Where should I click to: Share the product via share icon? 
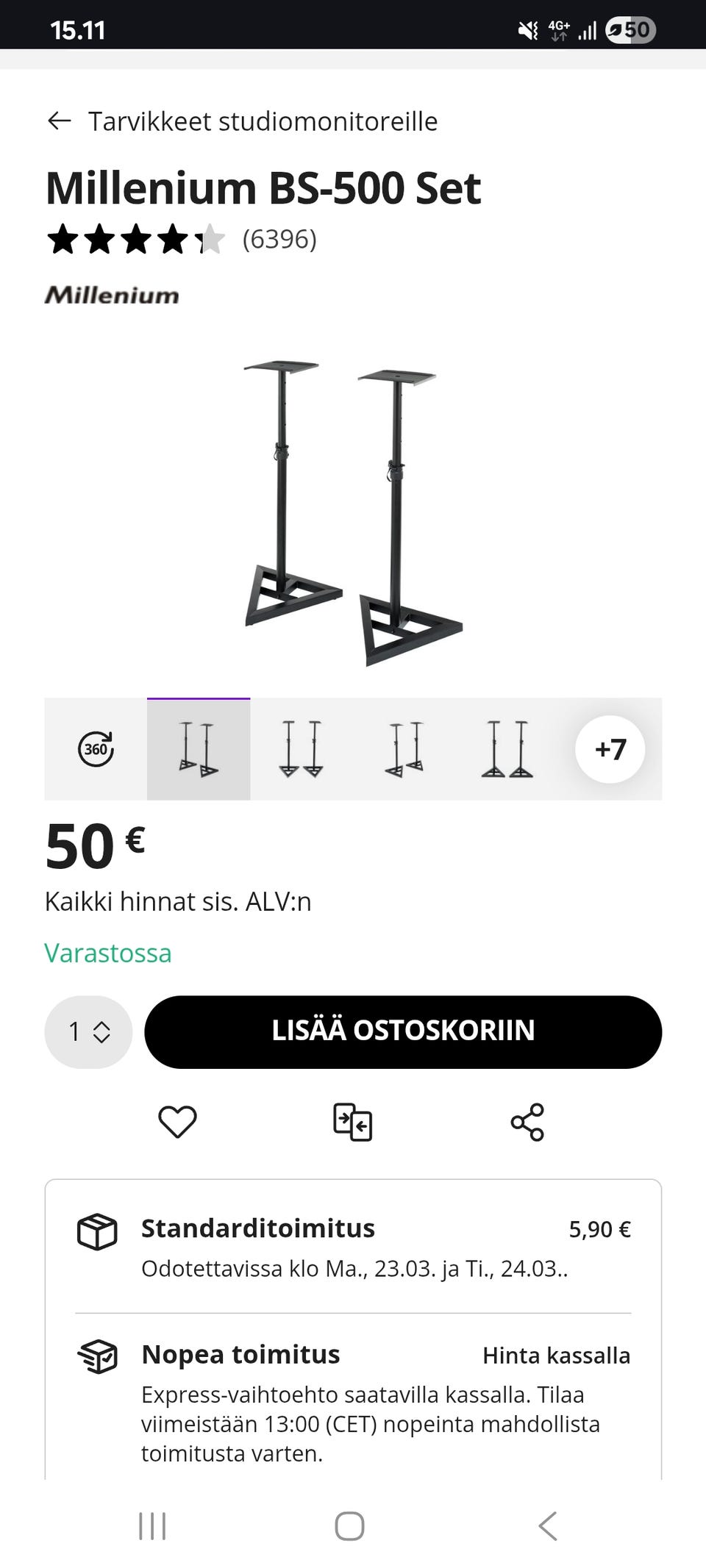tap(528, 1121)
